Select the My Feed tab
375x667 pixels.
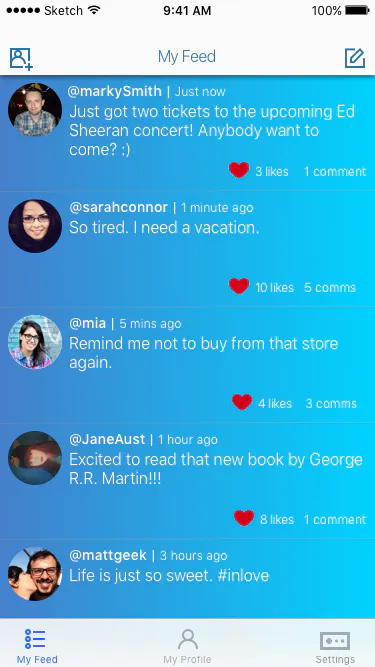37,647
